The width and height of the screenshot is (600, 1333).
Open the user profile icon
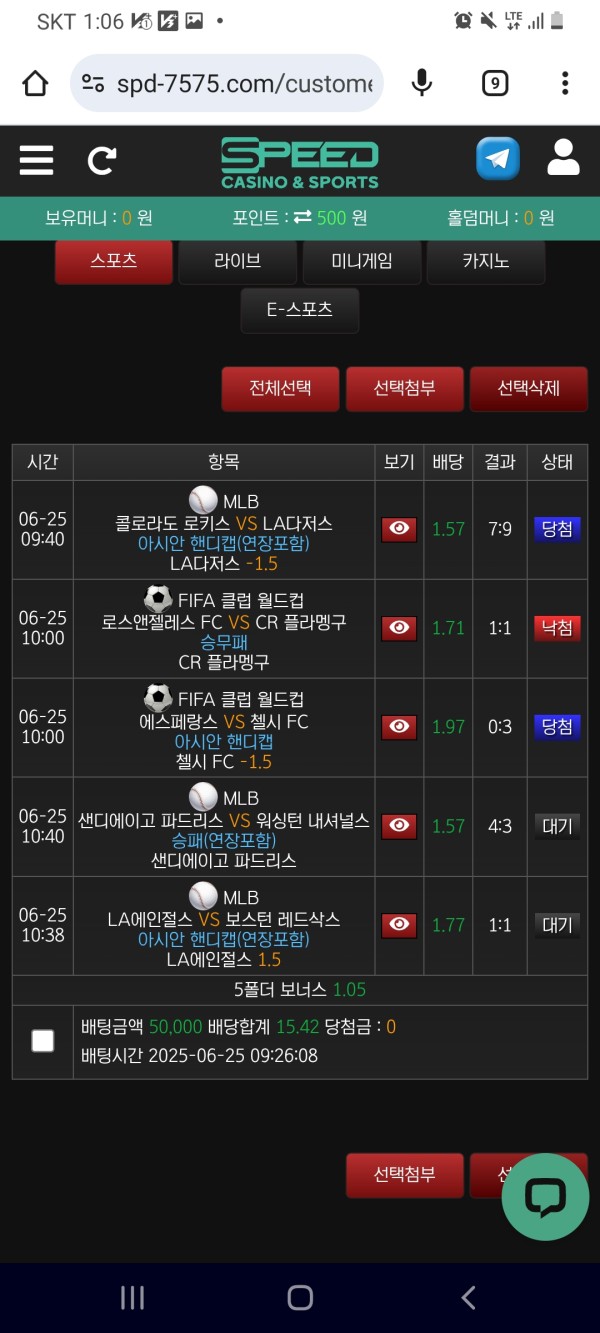click(564, 158)
